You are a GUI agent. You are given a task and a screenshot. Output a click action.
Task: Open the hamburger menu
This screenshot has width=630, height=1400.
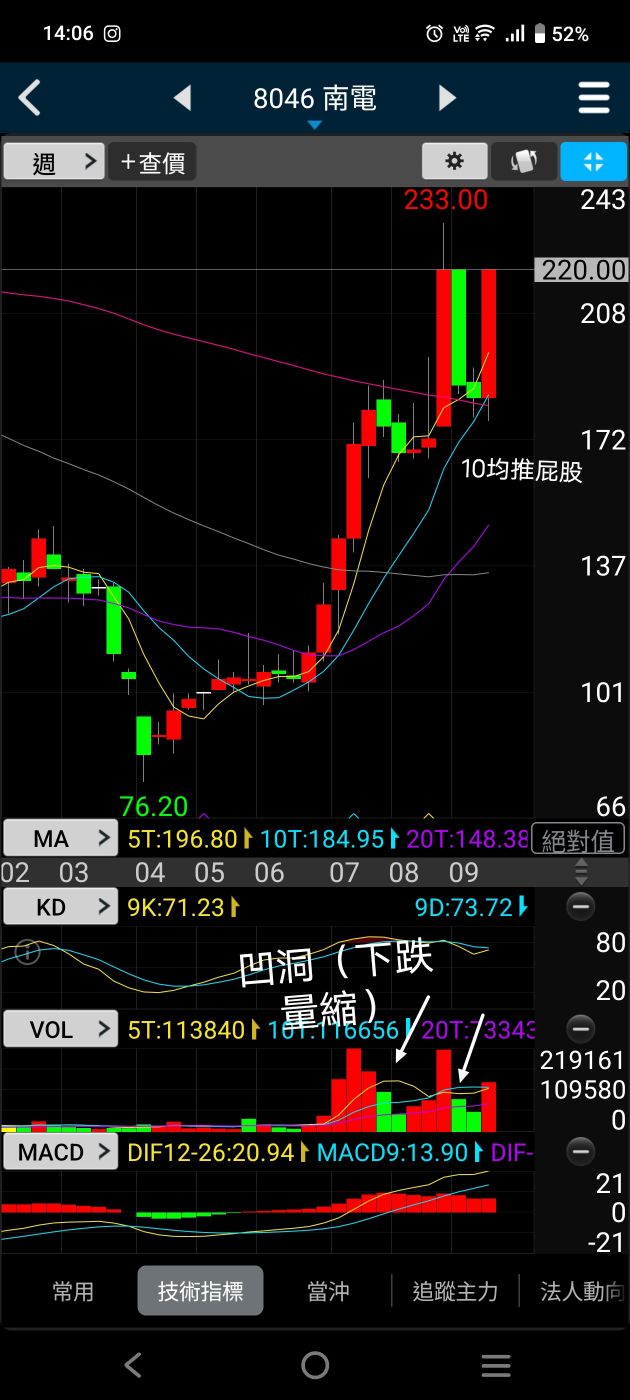click(594, 98)
